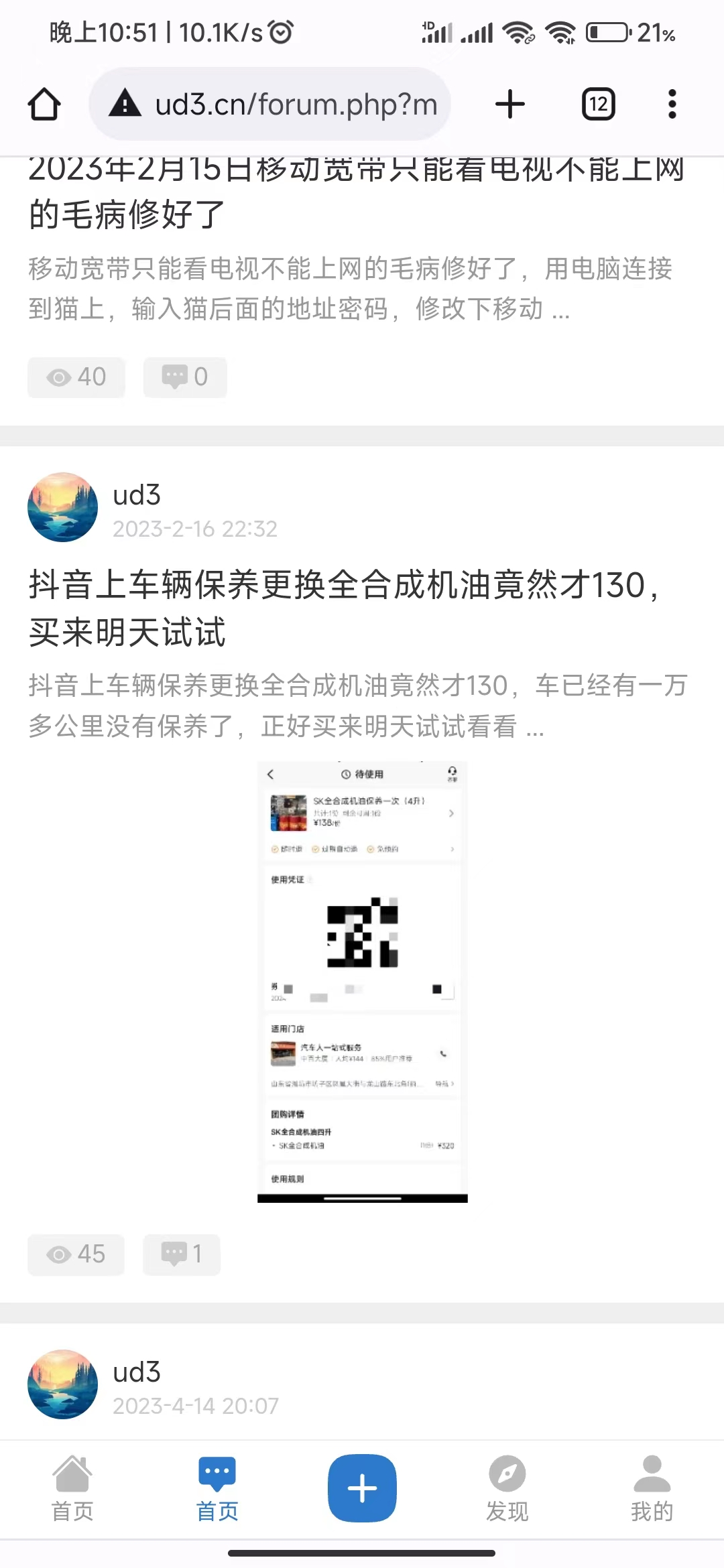Open the browser overflow menu
This screenshot has height=1568, width=724.
coord(672,105)
